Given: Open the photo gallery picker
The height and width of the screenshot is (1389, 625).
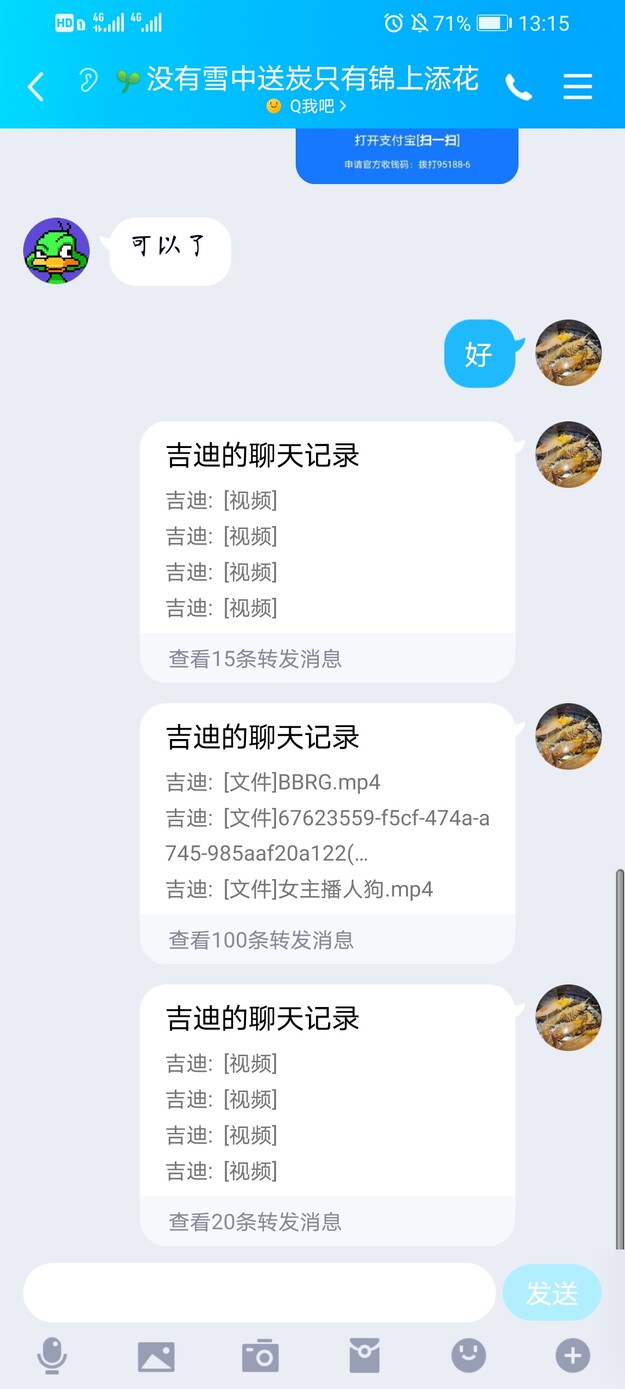Looking at the screenshot, I should point(156,1356).
